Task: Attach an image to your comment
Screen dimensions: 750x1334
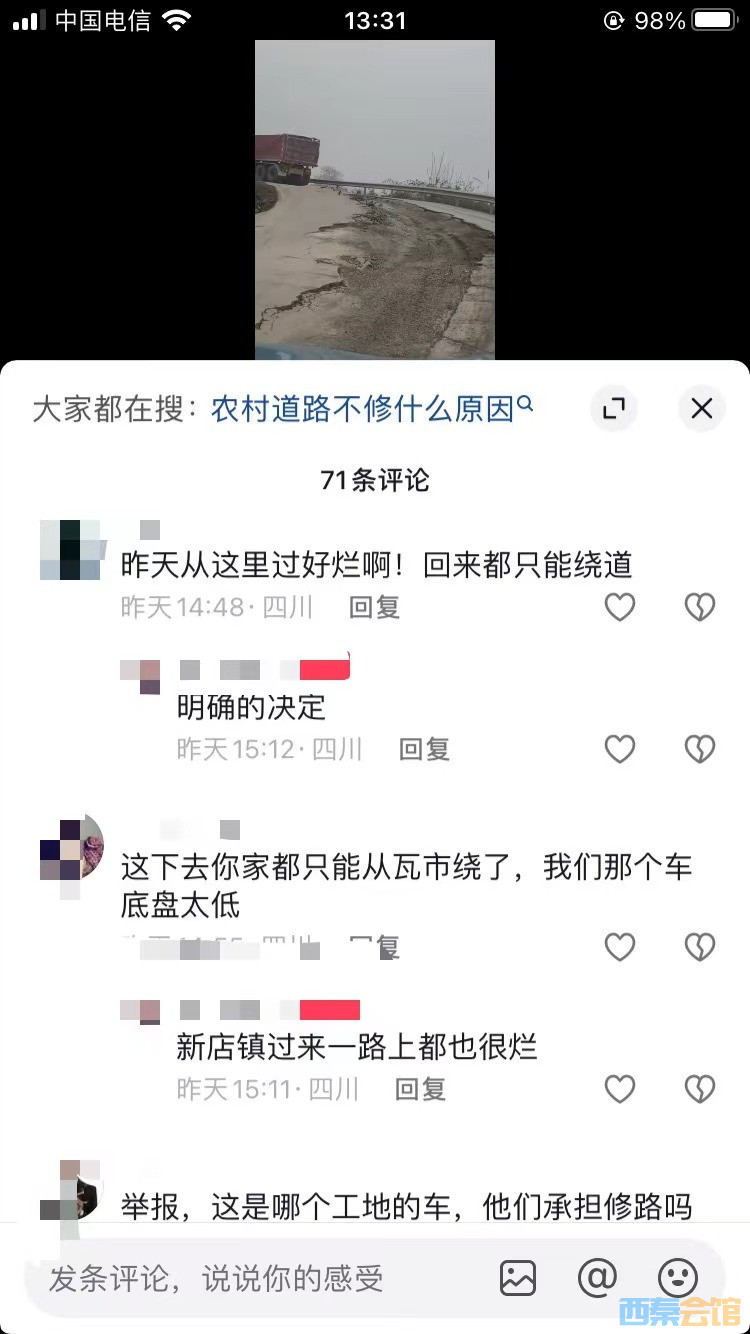Action: tap(518, 1278)
